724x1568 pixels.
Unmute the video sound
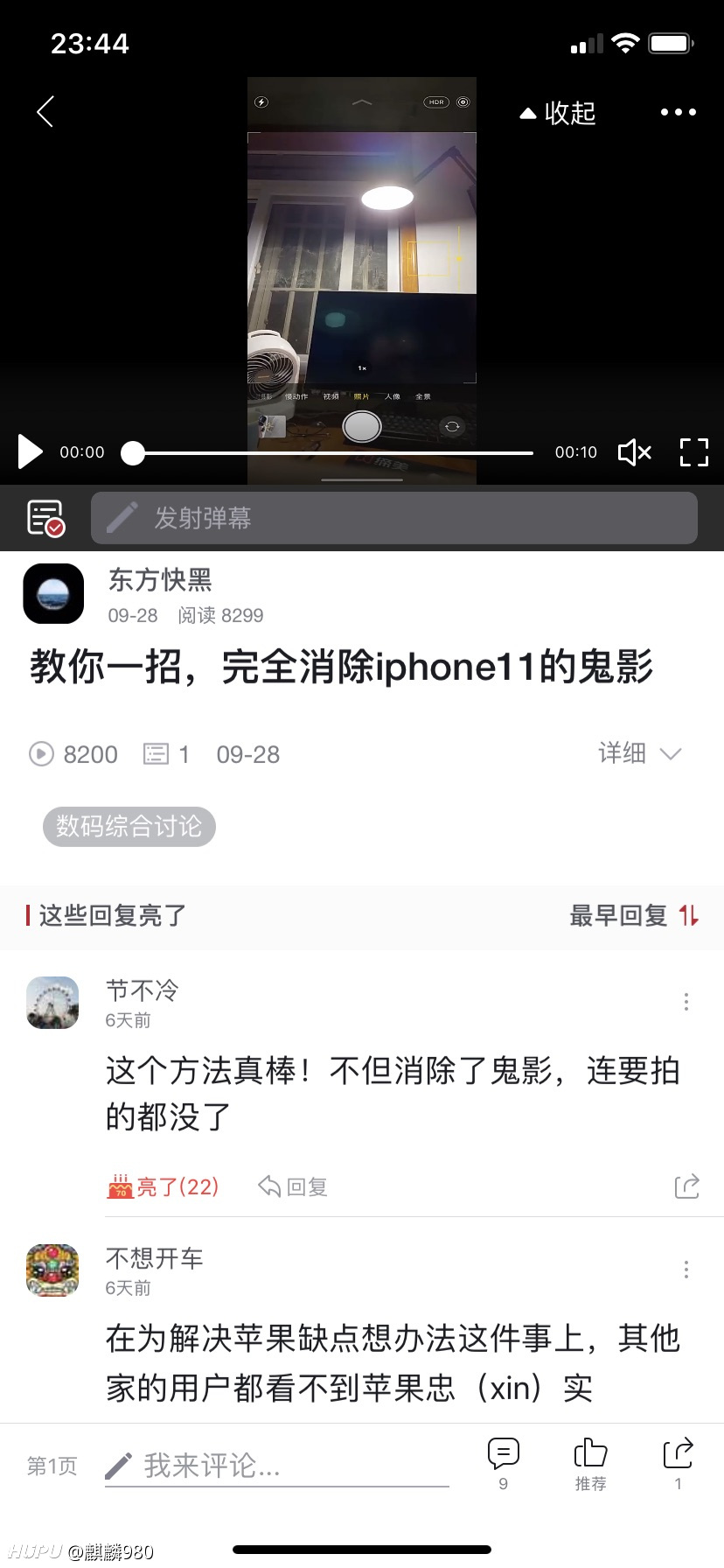point(635,451)
